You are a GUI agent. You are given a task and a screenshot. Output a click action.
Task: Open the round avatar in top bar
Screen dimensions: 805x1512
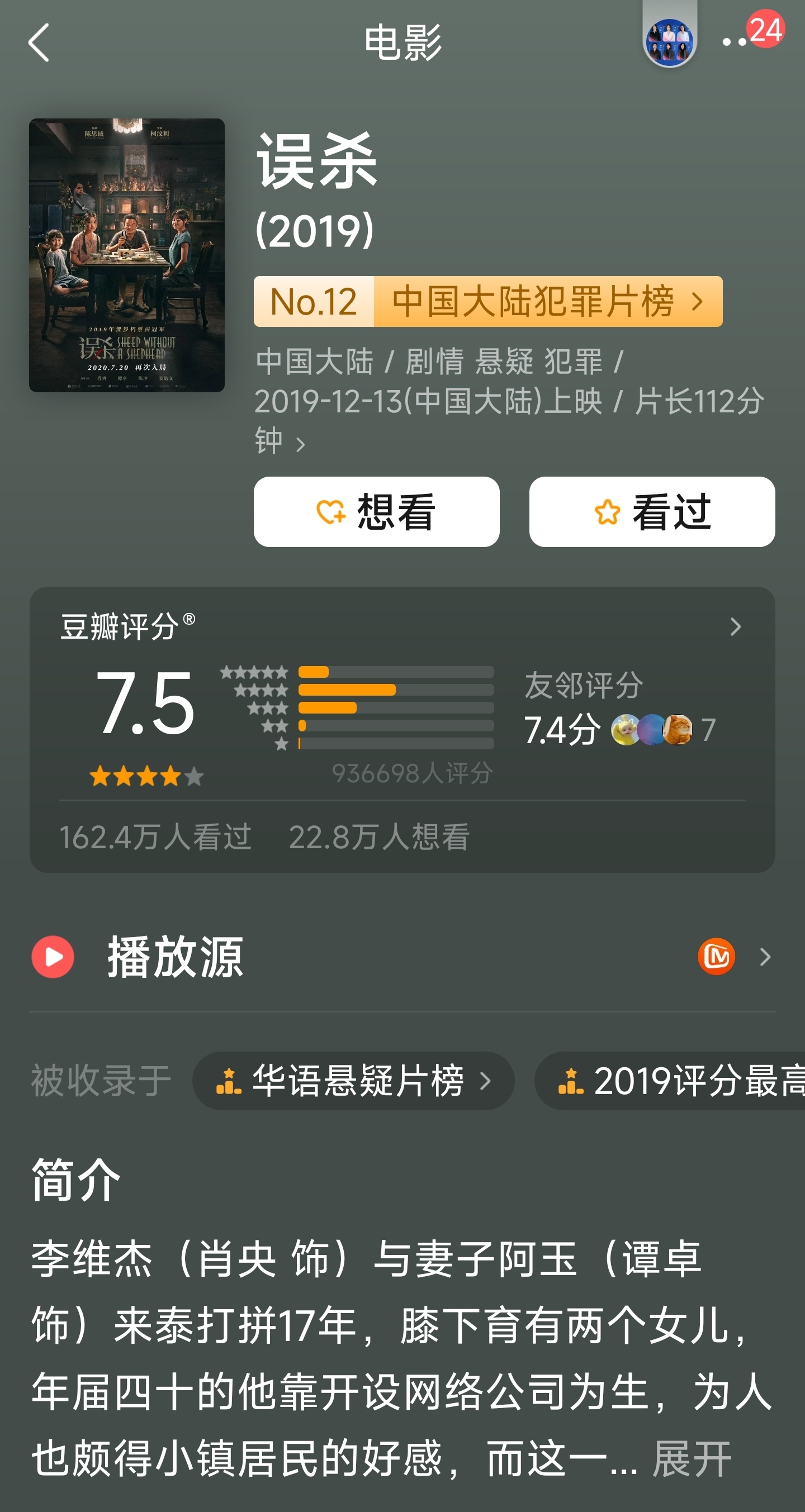click(x=669, y=41)
